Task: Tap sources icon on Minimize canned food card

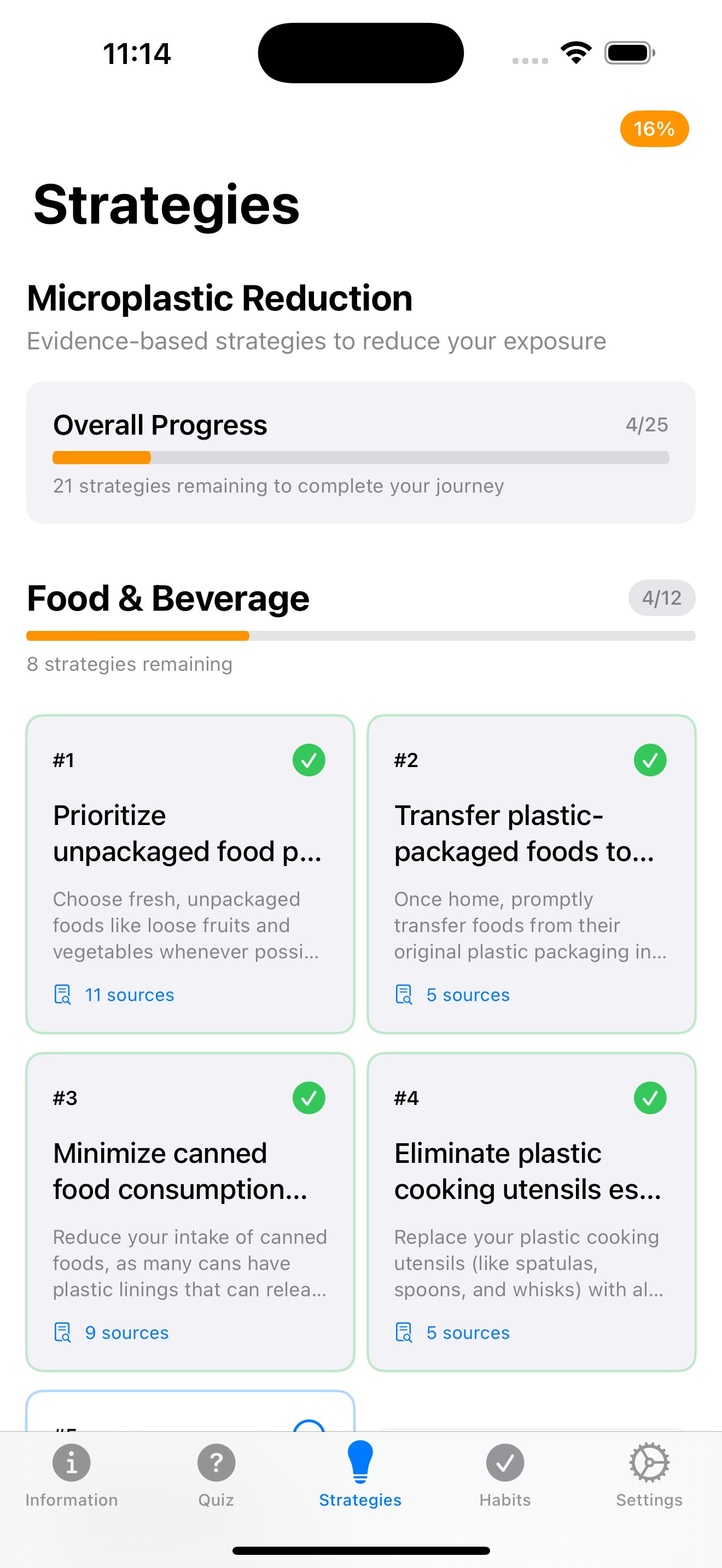Action: tap(62, 1332)
